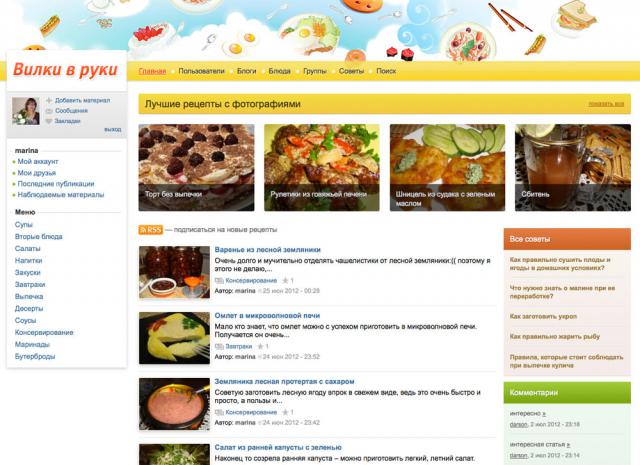Log out with the выход link

pos(112,129)
